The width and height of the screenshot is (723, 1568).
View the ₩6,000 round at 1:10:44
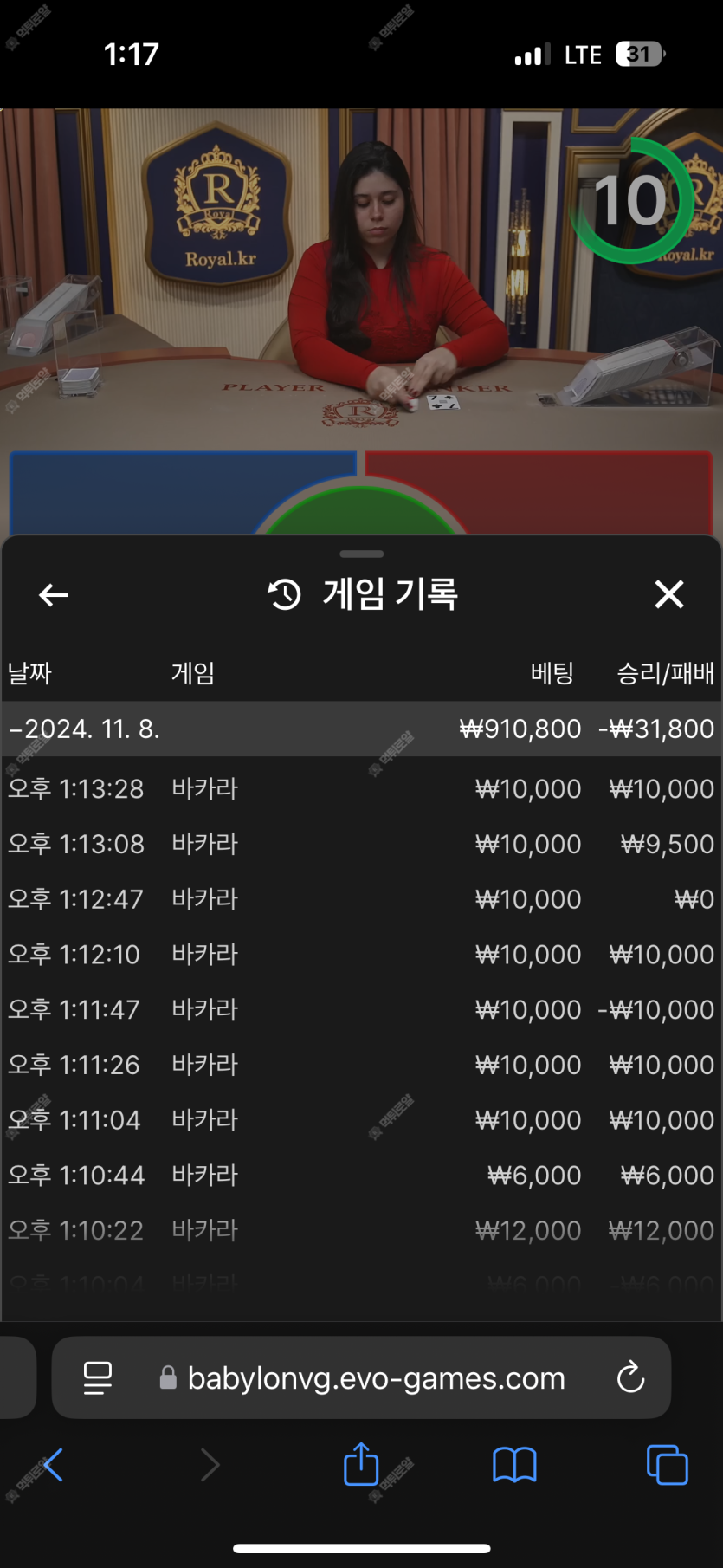point(361,1176)
